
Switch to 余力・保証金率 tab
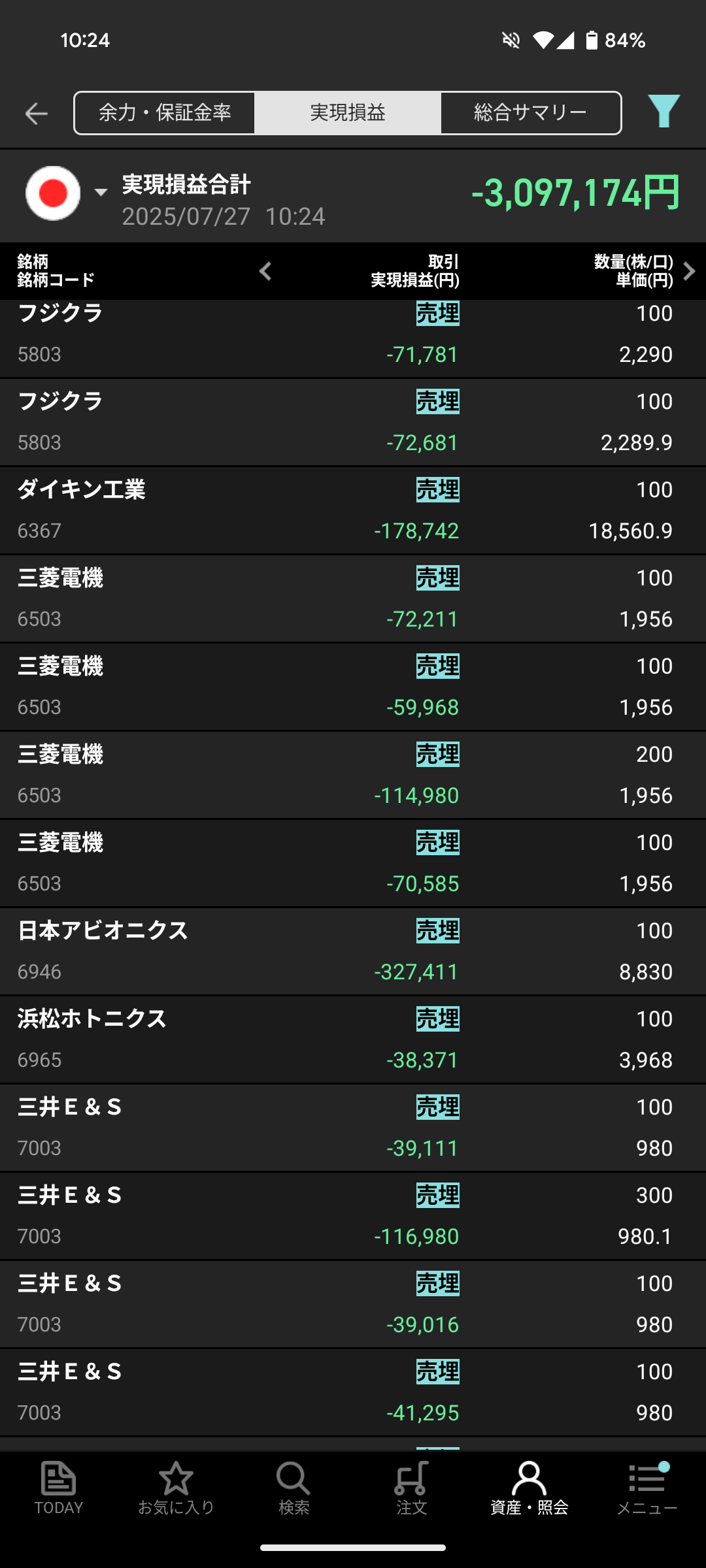tap(165, 113)
